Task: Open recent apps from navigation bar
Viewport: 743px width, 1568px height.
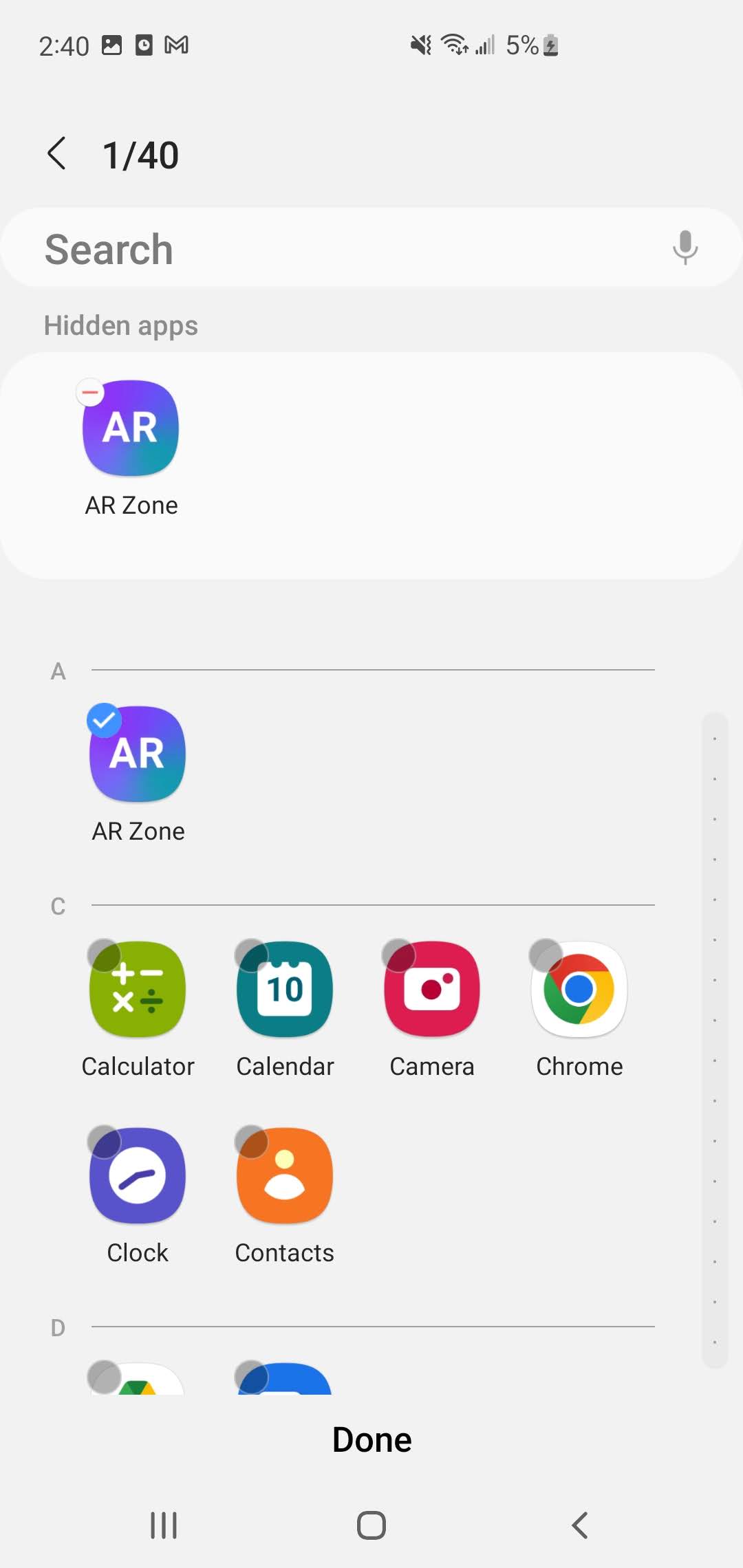Action: tap(164, 1525)
